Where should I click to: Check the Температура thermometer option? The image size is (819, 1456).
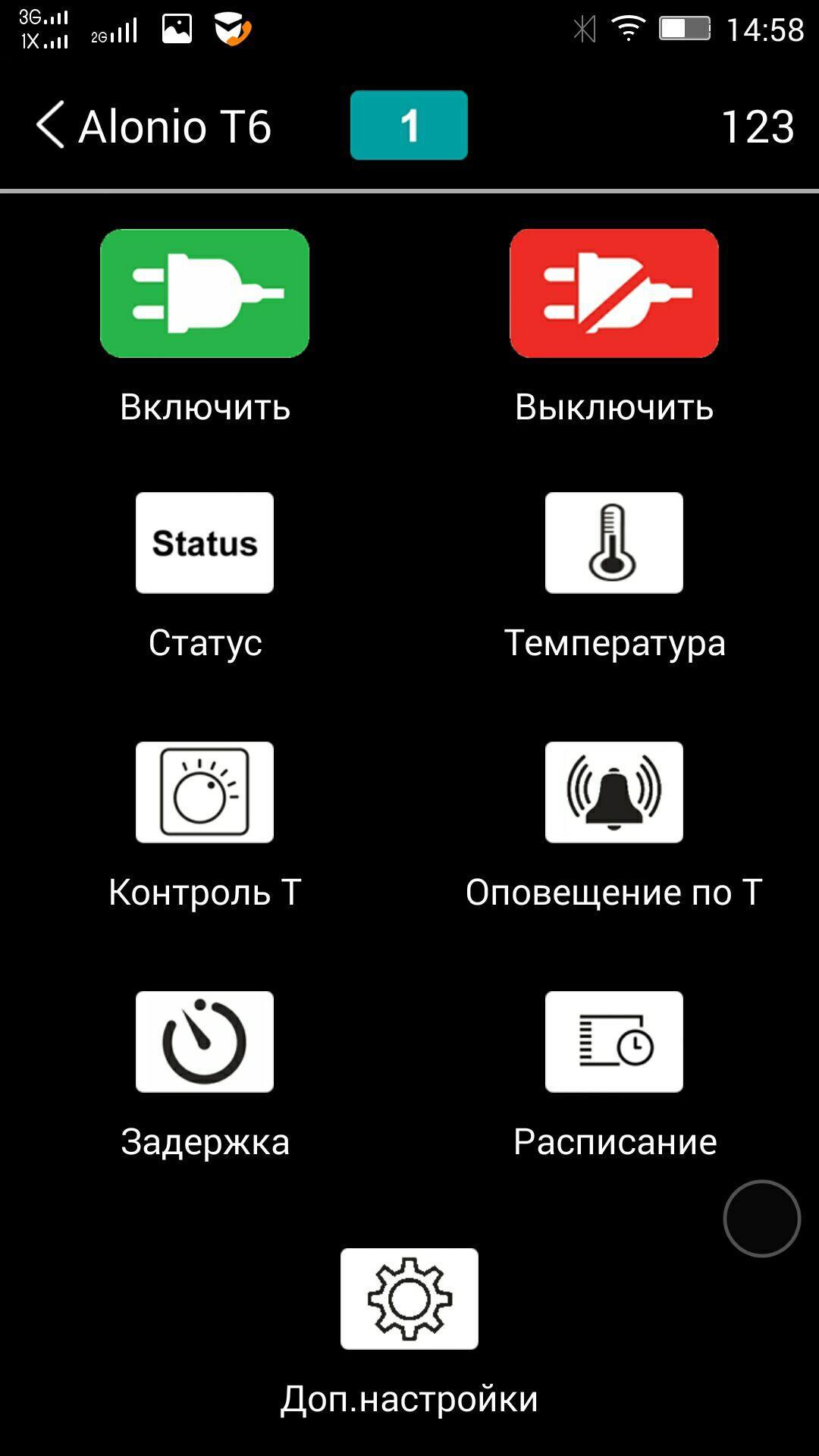pyautogui.click(x=614, y=543)
